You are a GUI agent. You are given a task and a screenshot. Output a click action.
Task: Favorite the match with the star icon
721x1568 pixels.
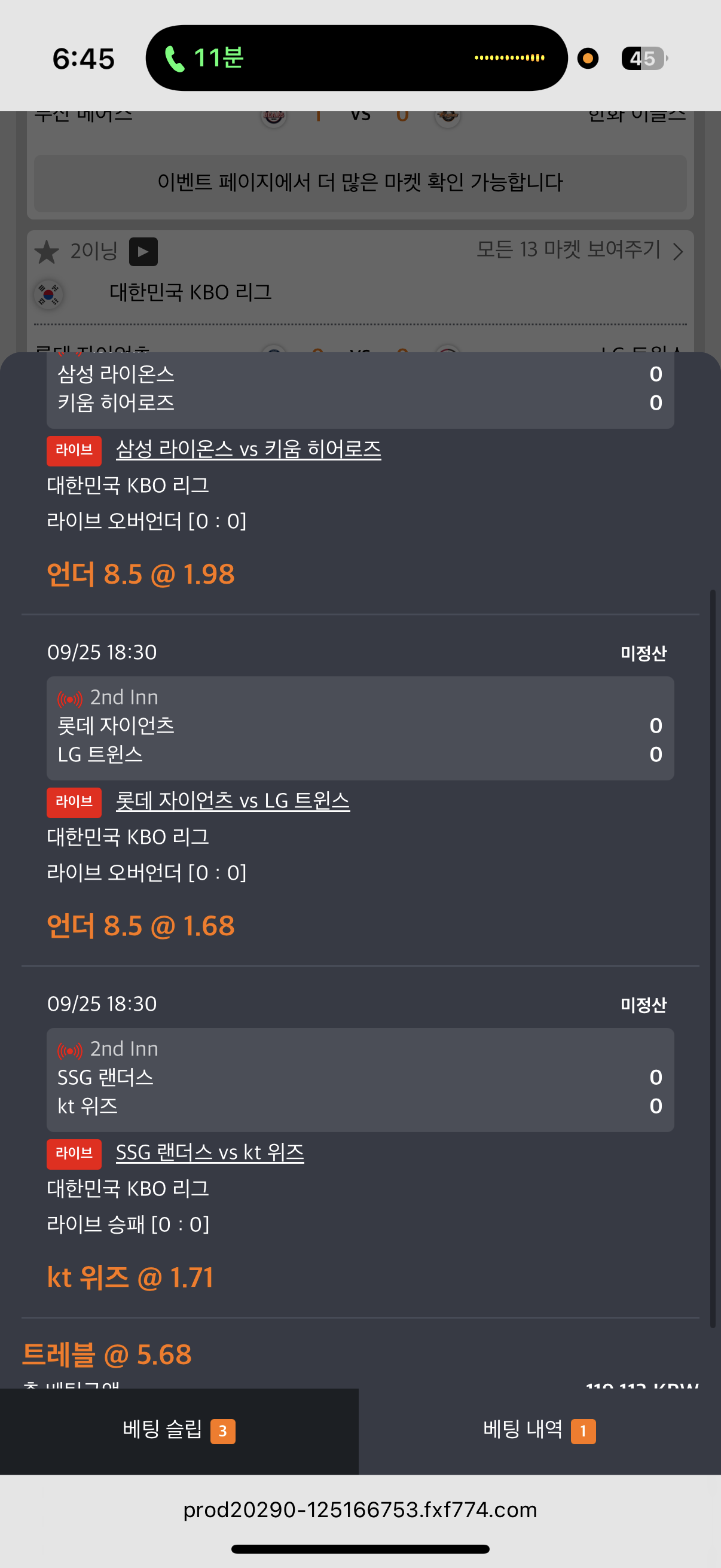pyautogui.click(x=47, y=251)
